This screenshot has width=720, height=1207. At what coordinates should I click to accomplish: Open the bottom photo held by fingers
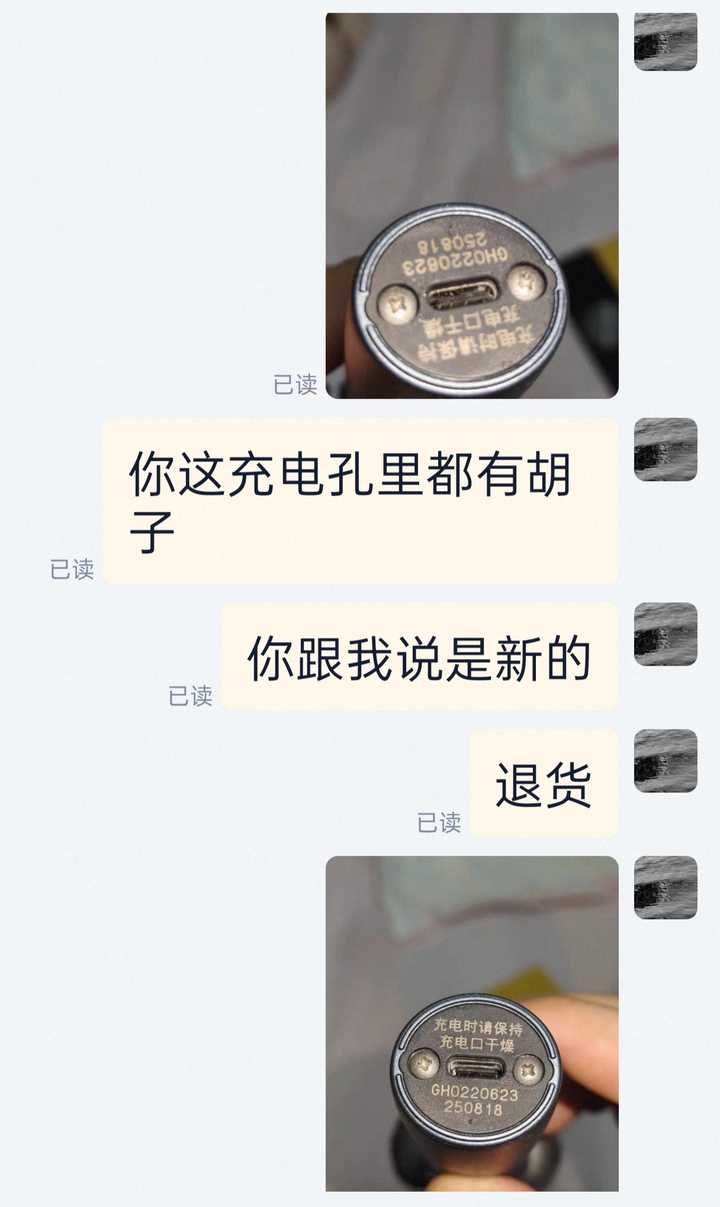(472, 1023)
